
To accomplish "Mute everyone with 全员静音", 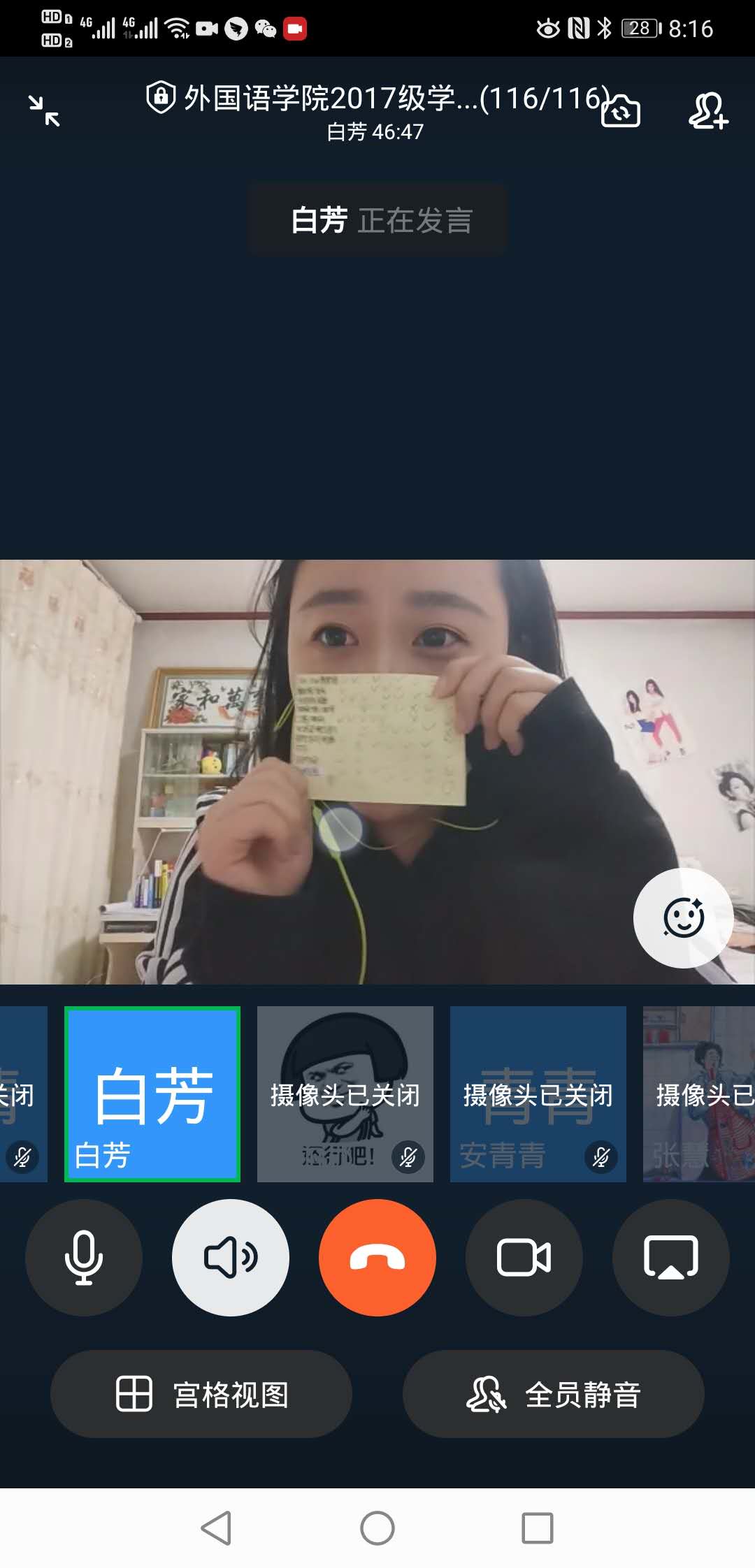I will click(x=554, y=1394).
